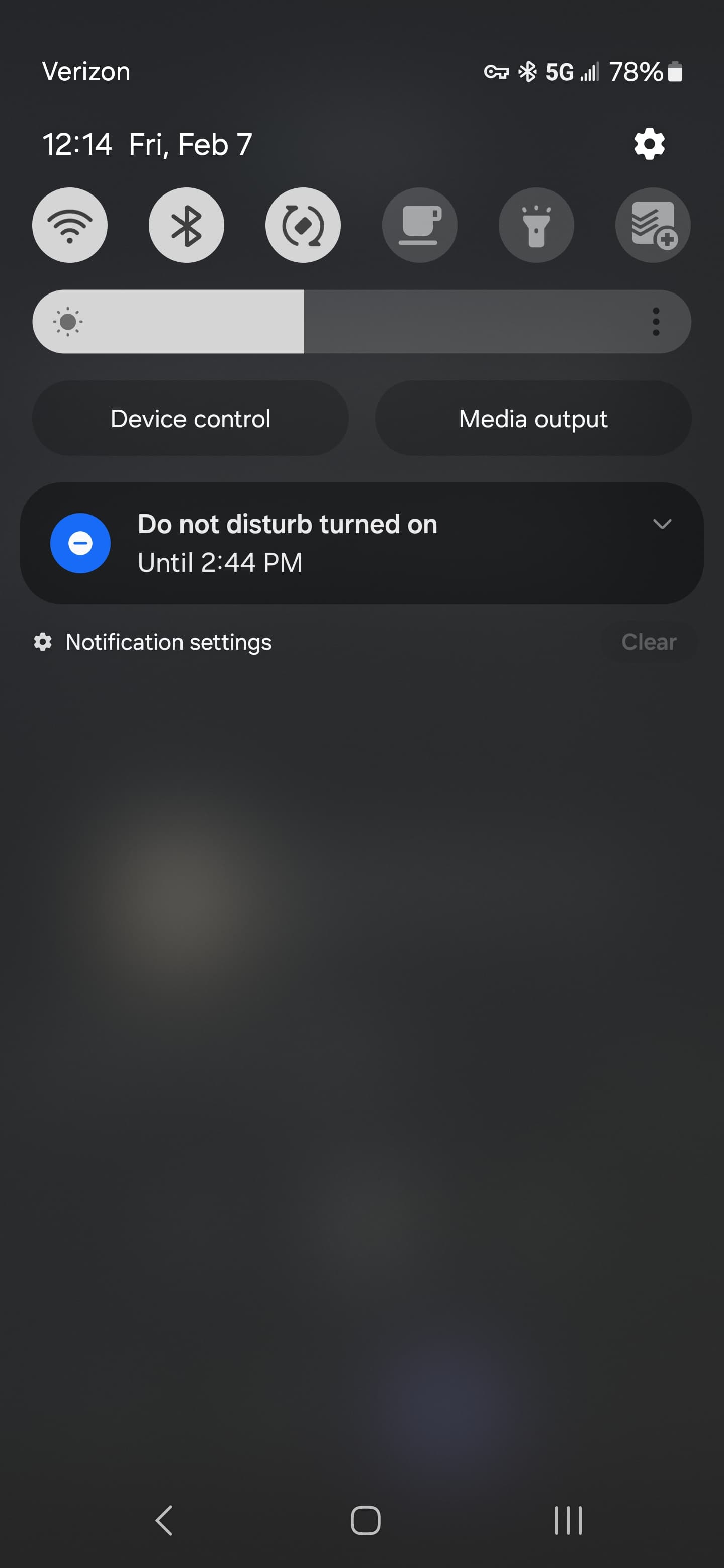Clear all notifications
This screenshot has width=724, height=1568.
pyautogui.click(x=649, y=642)
